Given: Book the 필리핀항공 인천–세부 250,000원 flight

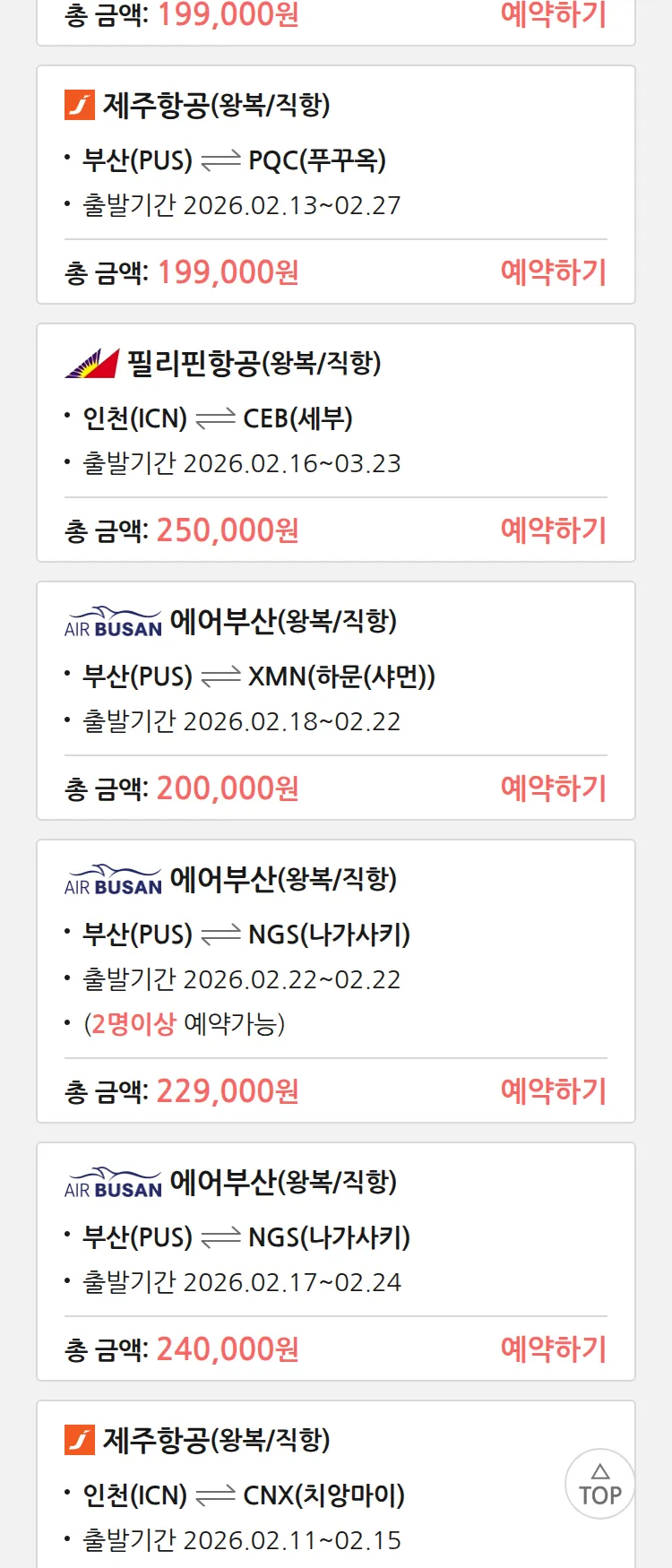Looking at the screenshot, I should tap(553, 530).
